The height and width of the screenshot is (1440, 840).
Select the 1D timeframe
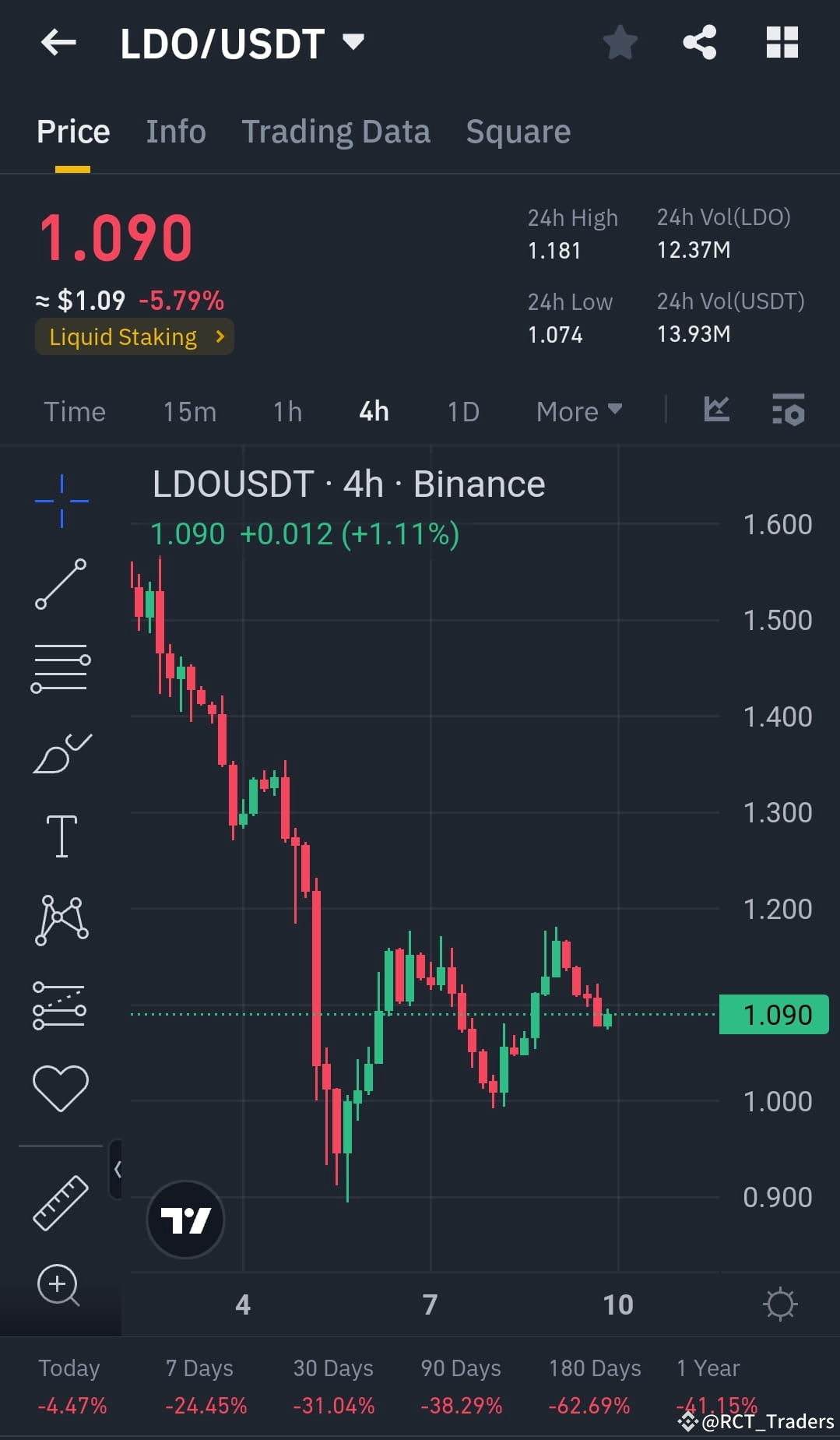462,410
